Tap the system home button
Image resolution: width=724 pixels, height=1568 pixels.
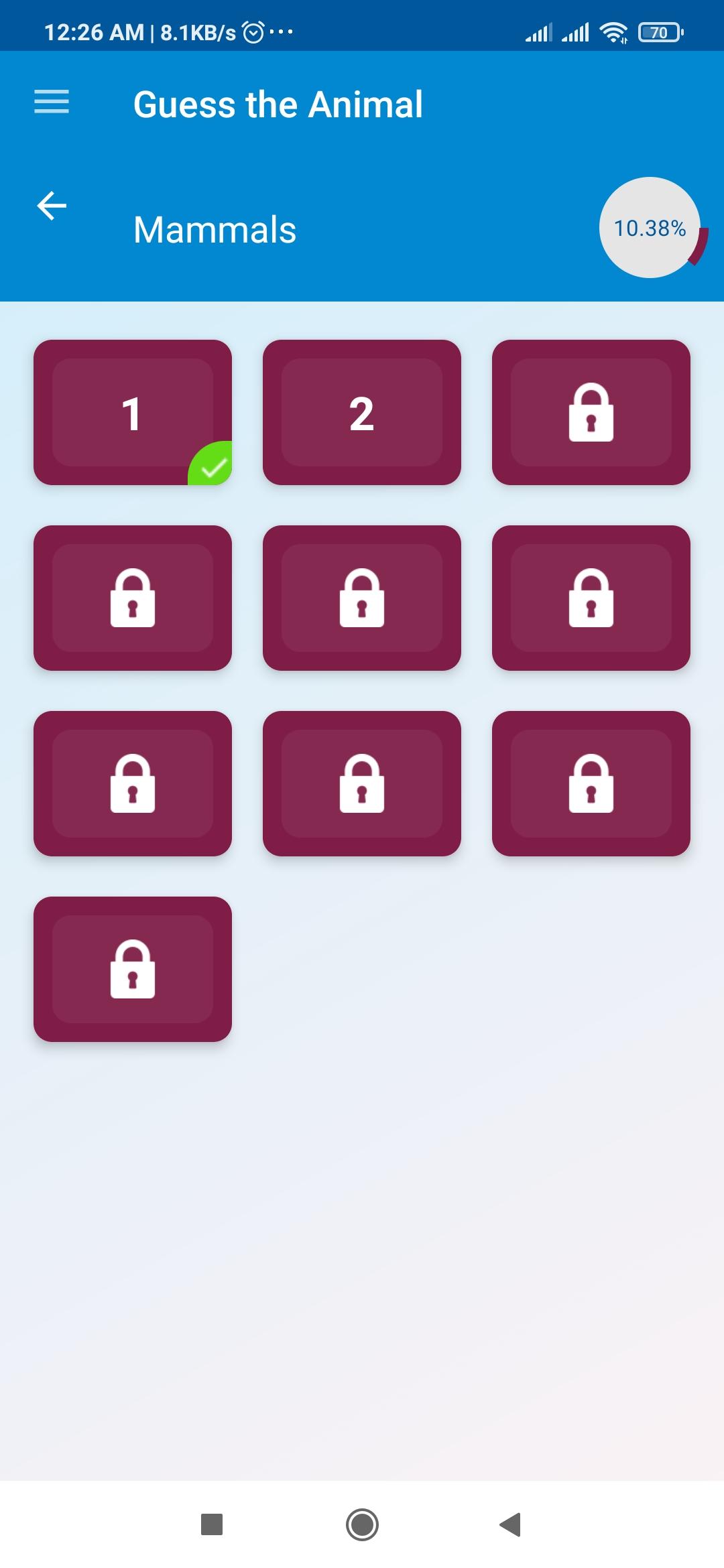click(362, 1524)
